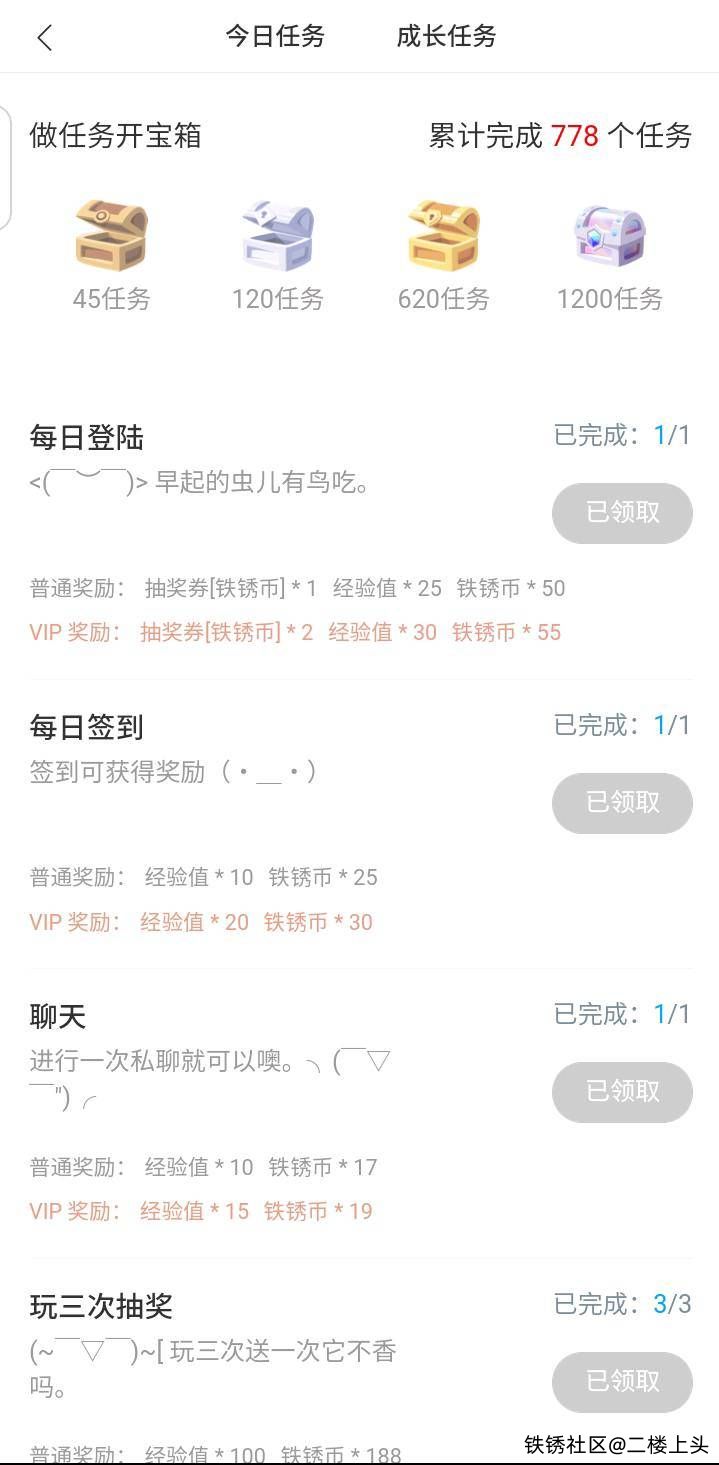The width and height of the screenshot is (719, 1465).
Task: Switch to the 今日任务 tab
Action: (x=275, y=37)
